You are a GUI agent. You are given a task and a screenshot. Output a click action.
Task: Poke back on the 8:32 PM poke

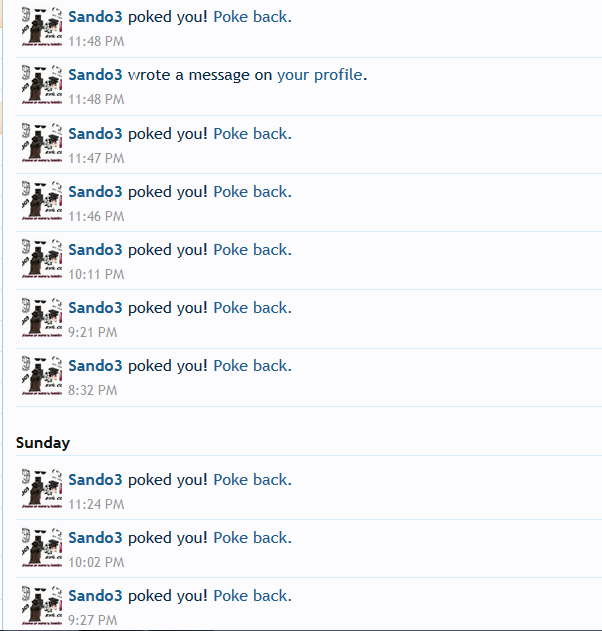coord(250,366)
